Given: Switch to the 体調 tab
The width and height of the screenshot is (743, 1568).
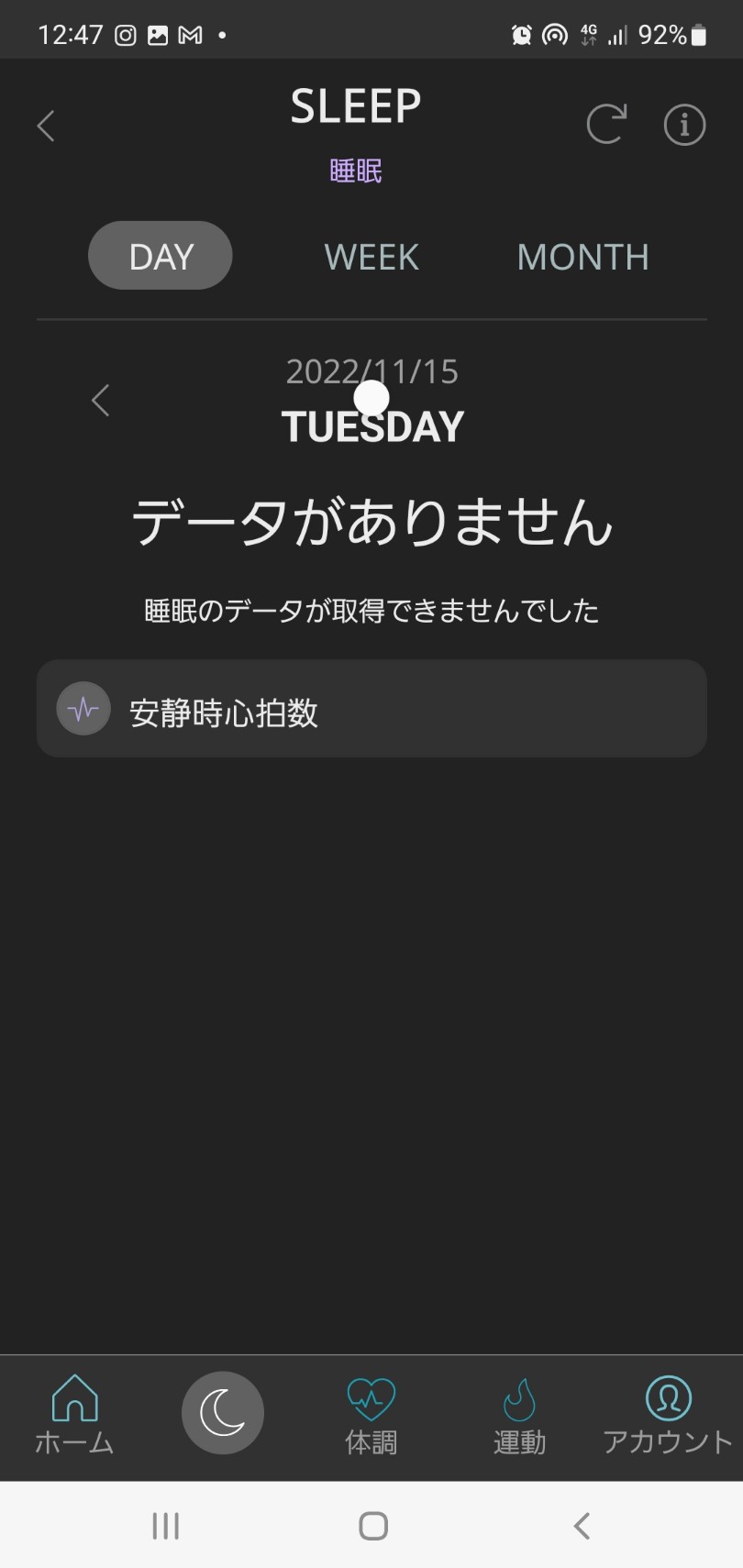Looking at the screenshot, I should click(371, 1415).
